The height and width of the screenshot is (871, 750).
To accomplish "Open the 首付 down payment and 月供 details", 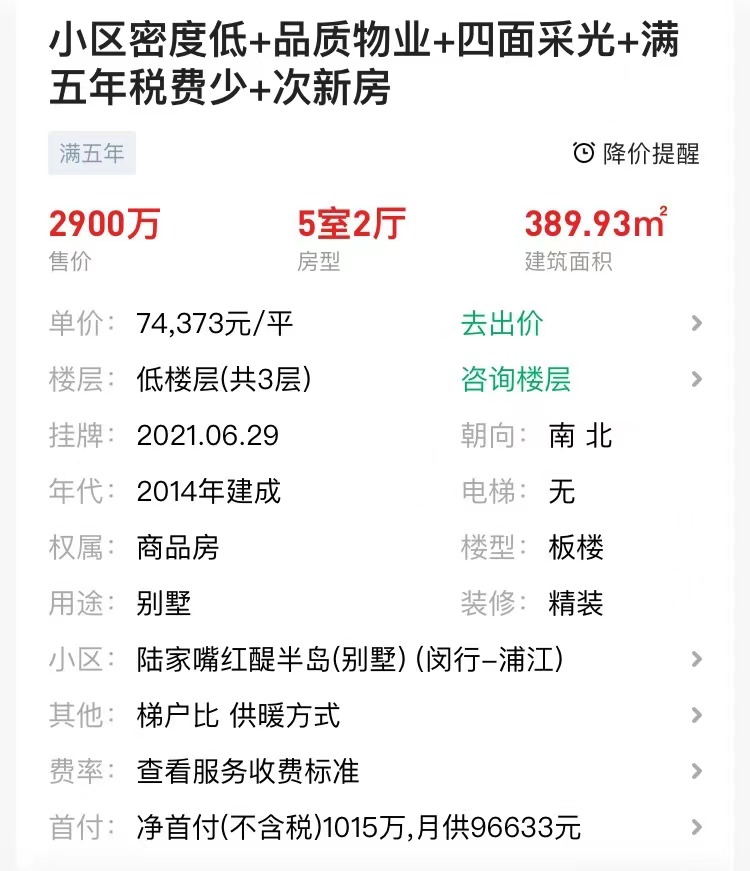I will pyautogui.click(x=358, y=828).
